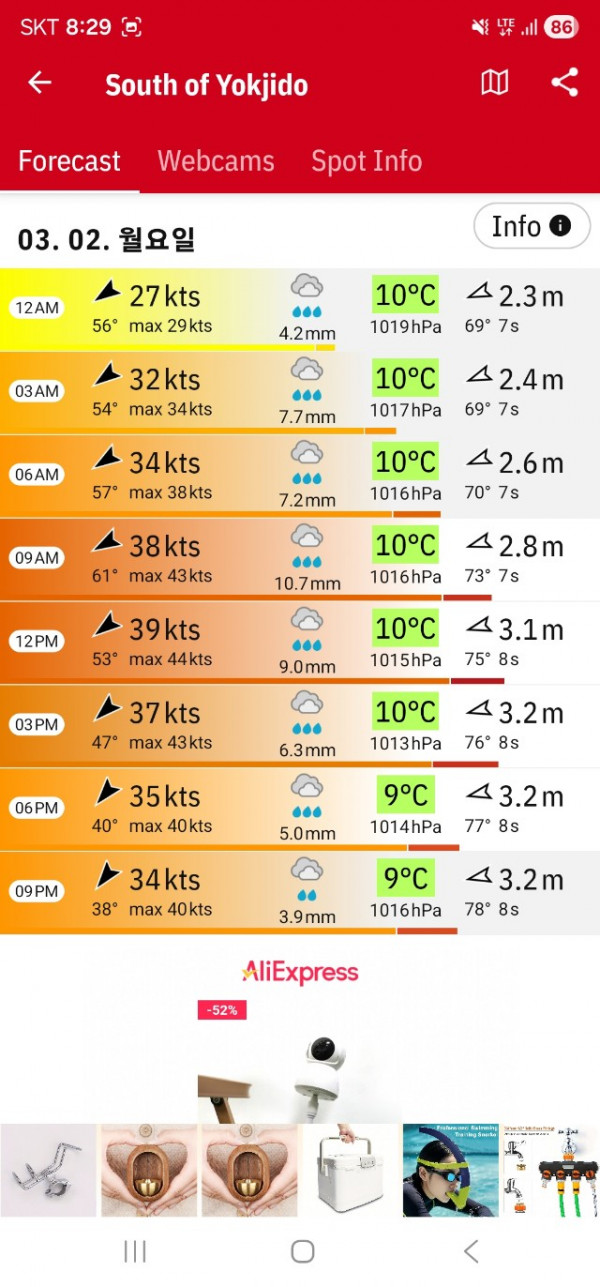Go back from South of Yokjido
The height and width of the screenshot is (1287, 600).
[x=40, y=83]
